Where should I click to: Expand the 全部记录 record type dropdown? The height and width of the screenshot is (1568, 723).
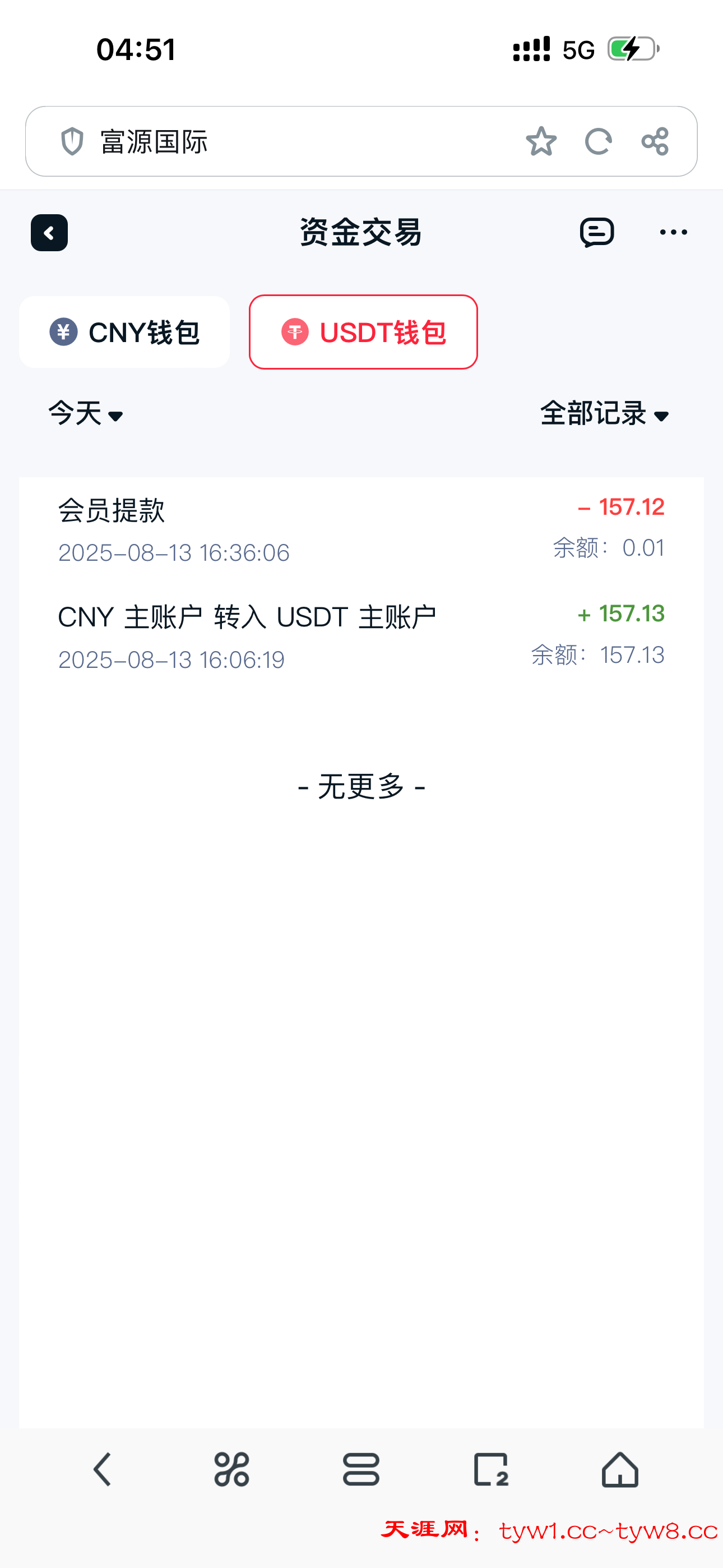[x=604, y=414]
